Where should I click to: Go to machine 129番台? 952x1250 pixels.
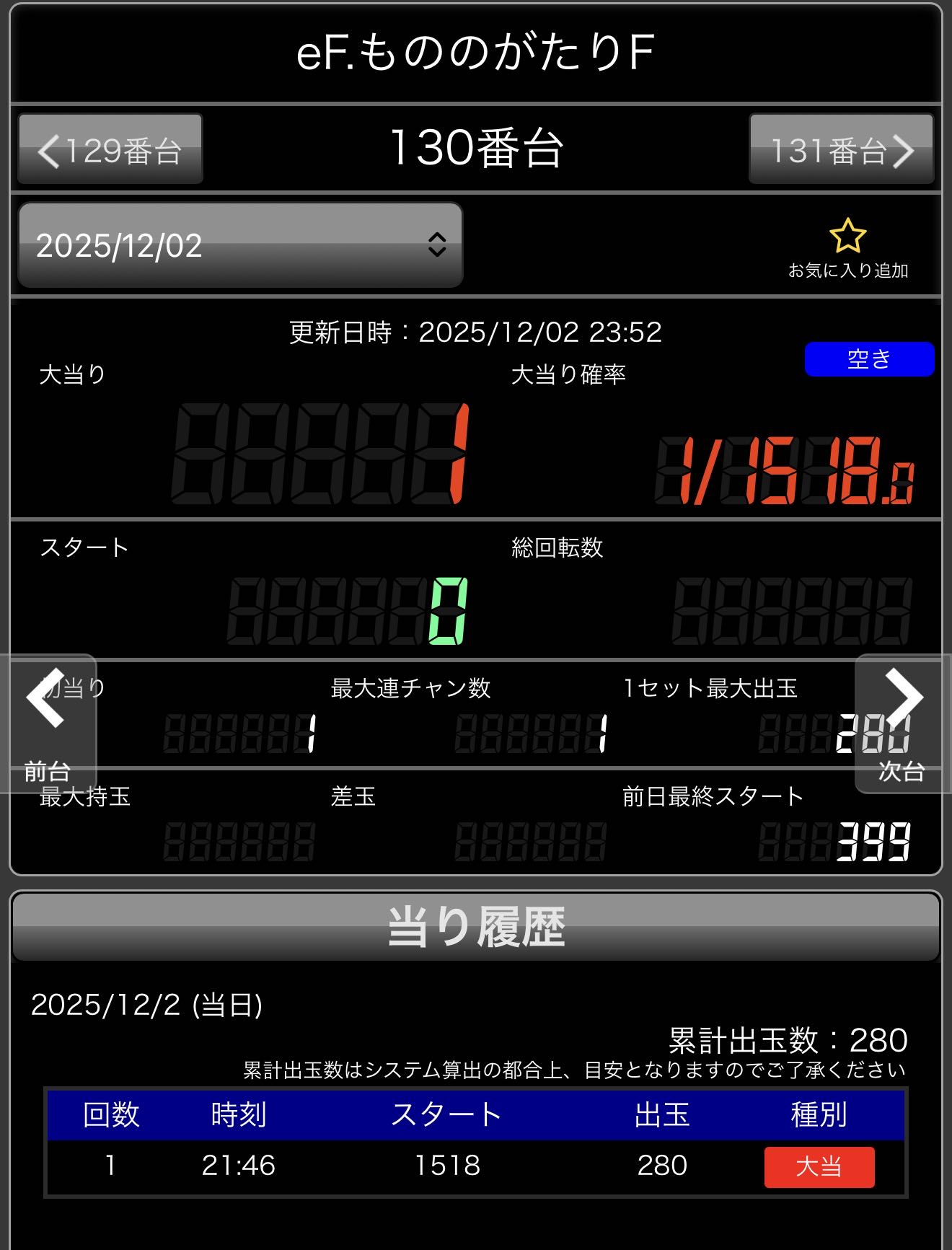tap(110, 149)
